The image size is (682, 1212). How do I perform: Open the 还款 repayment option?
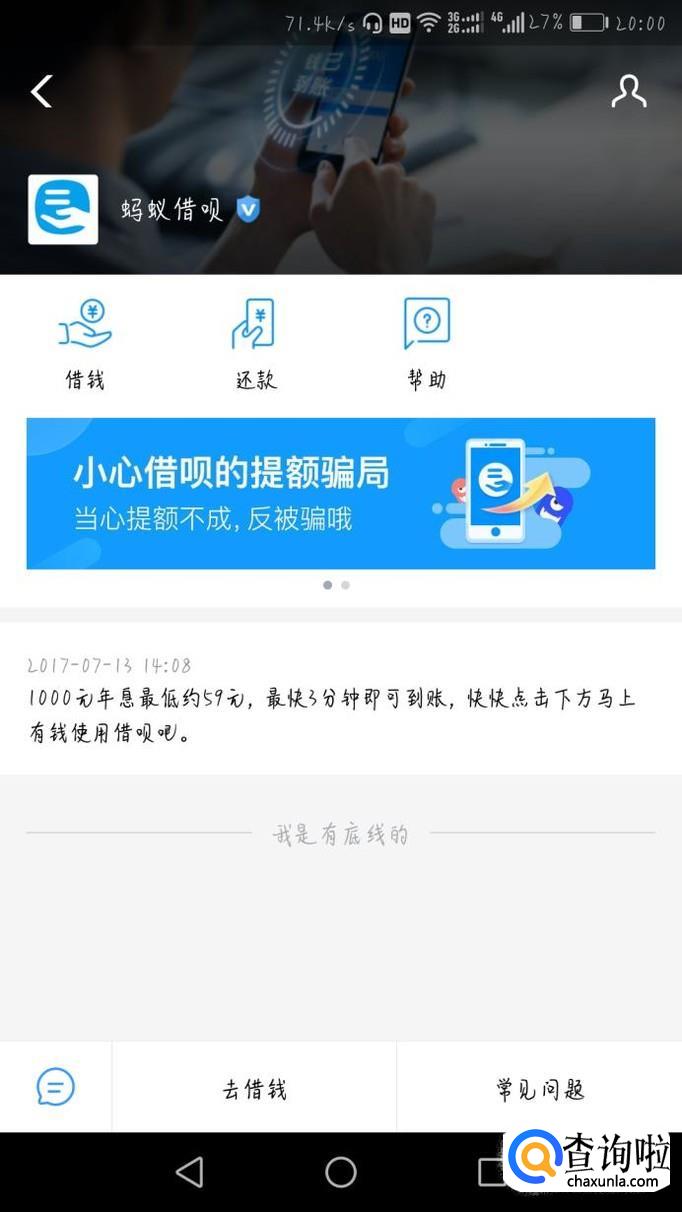pos(255,345)
